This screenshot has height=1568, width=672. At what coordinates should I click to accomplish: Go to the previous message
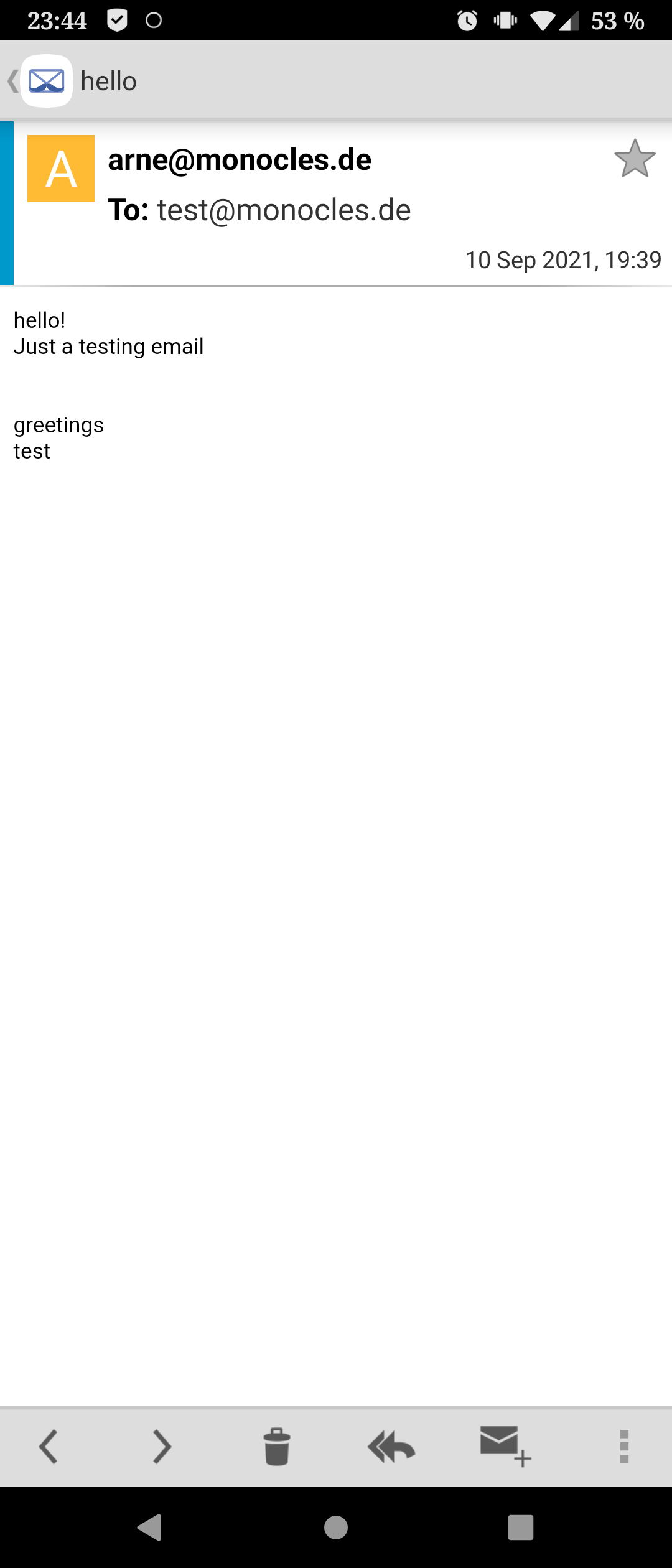coord(49,1446)
